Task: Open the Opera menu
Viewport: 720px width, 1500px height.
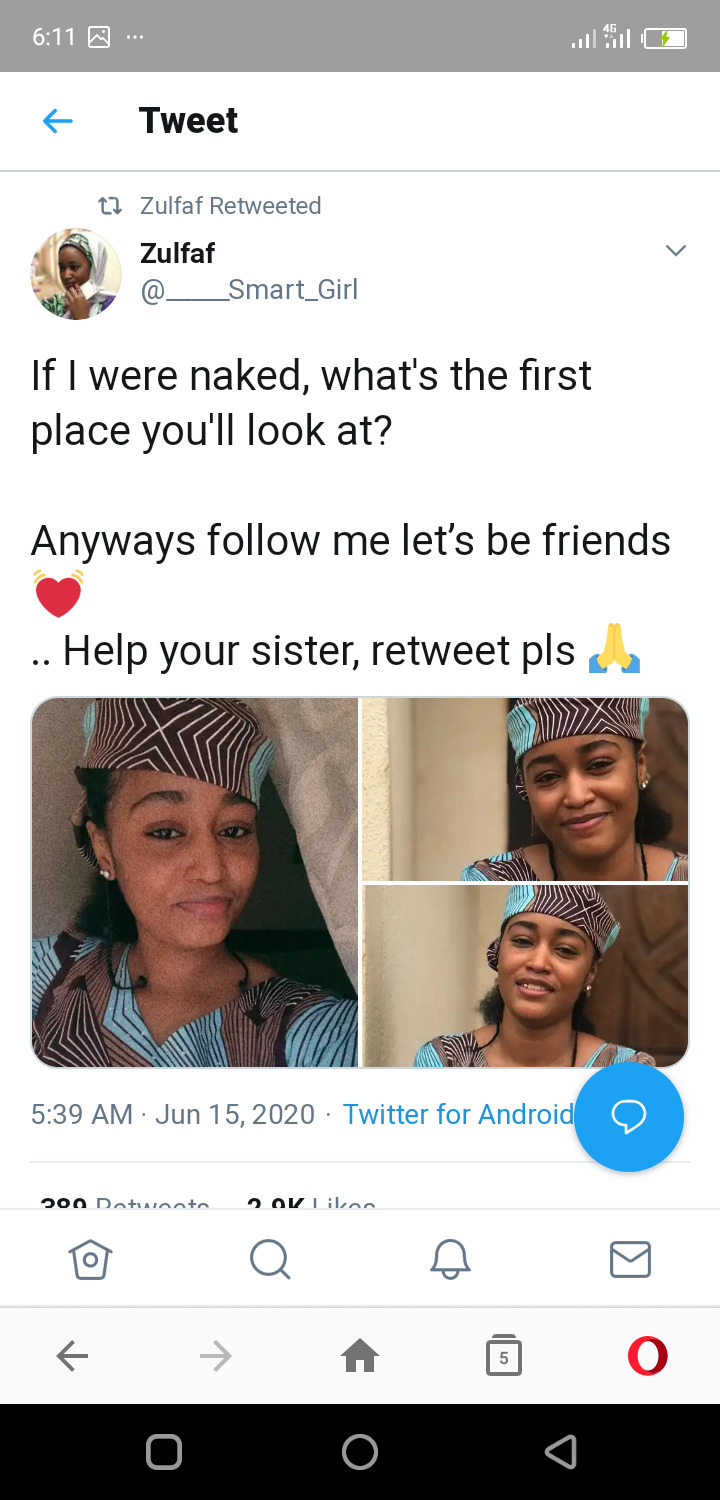Action: pyautogui.click(x=647, y=1356)
